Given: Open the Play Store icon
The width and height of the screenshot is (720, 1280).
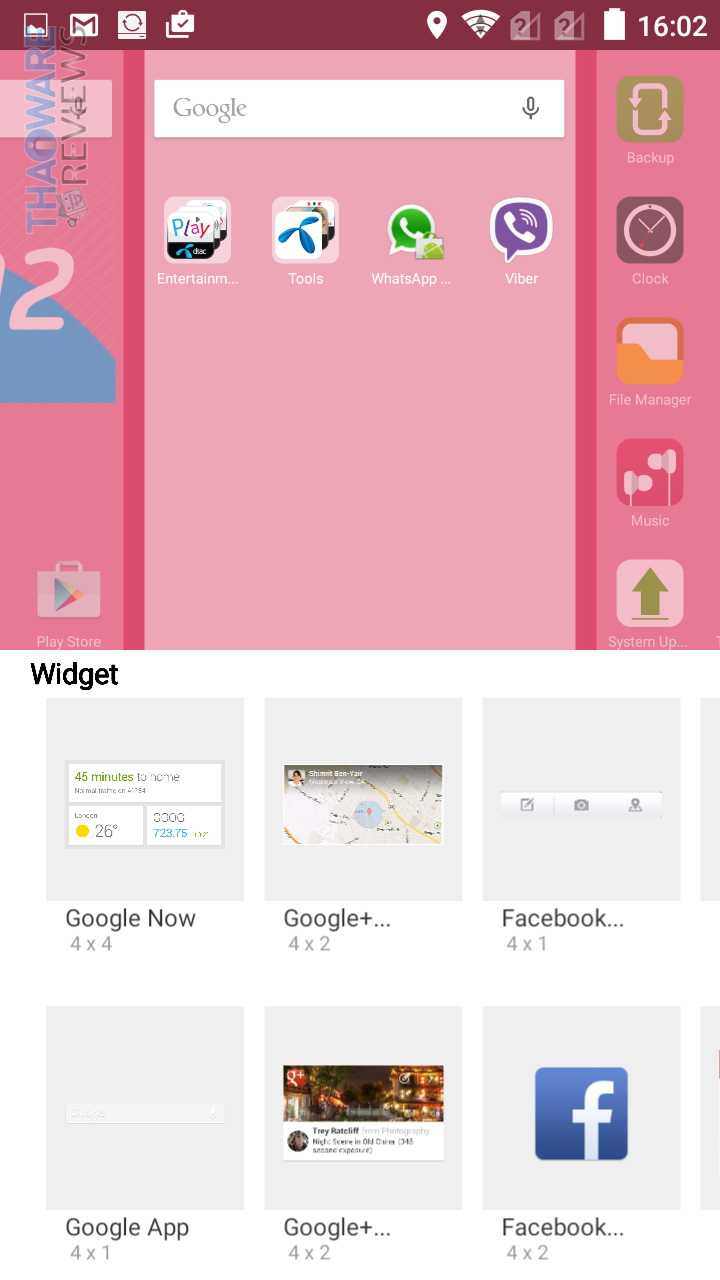Looking at the screenshot, I should point(69,594).
